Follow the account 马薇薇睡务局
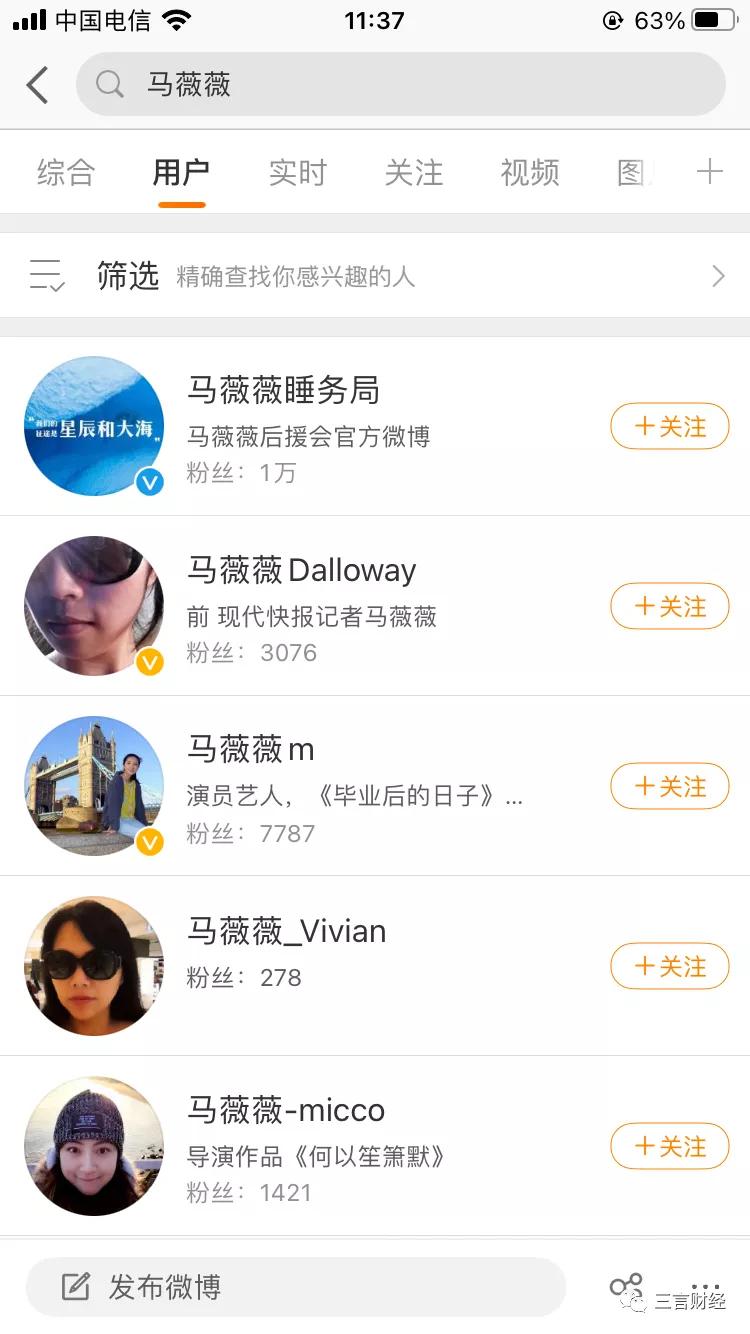750x1334 pixels. pos(669,427)
